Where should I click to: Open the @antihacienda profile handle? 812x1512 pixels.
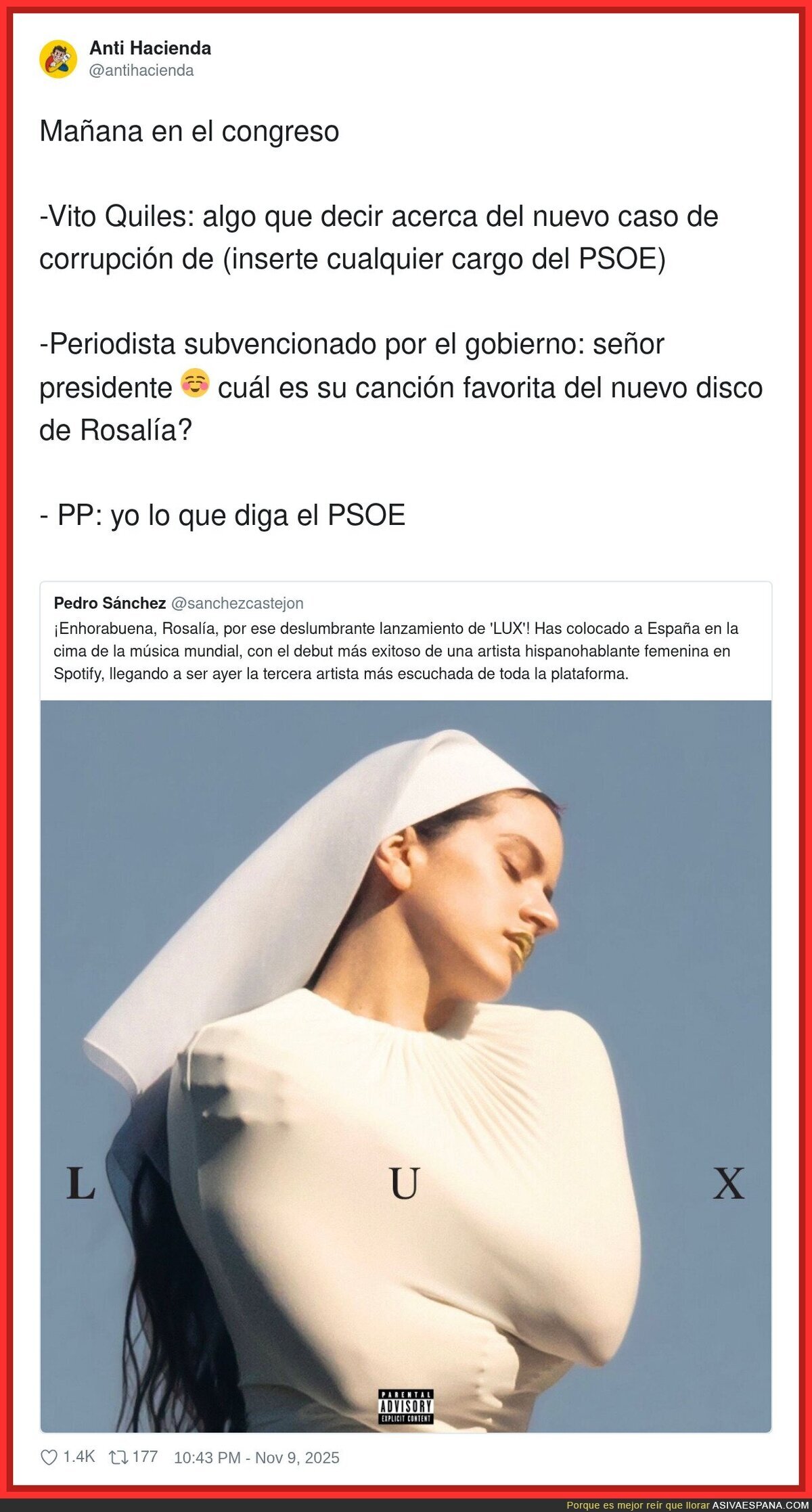click(x=141, y=69)
